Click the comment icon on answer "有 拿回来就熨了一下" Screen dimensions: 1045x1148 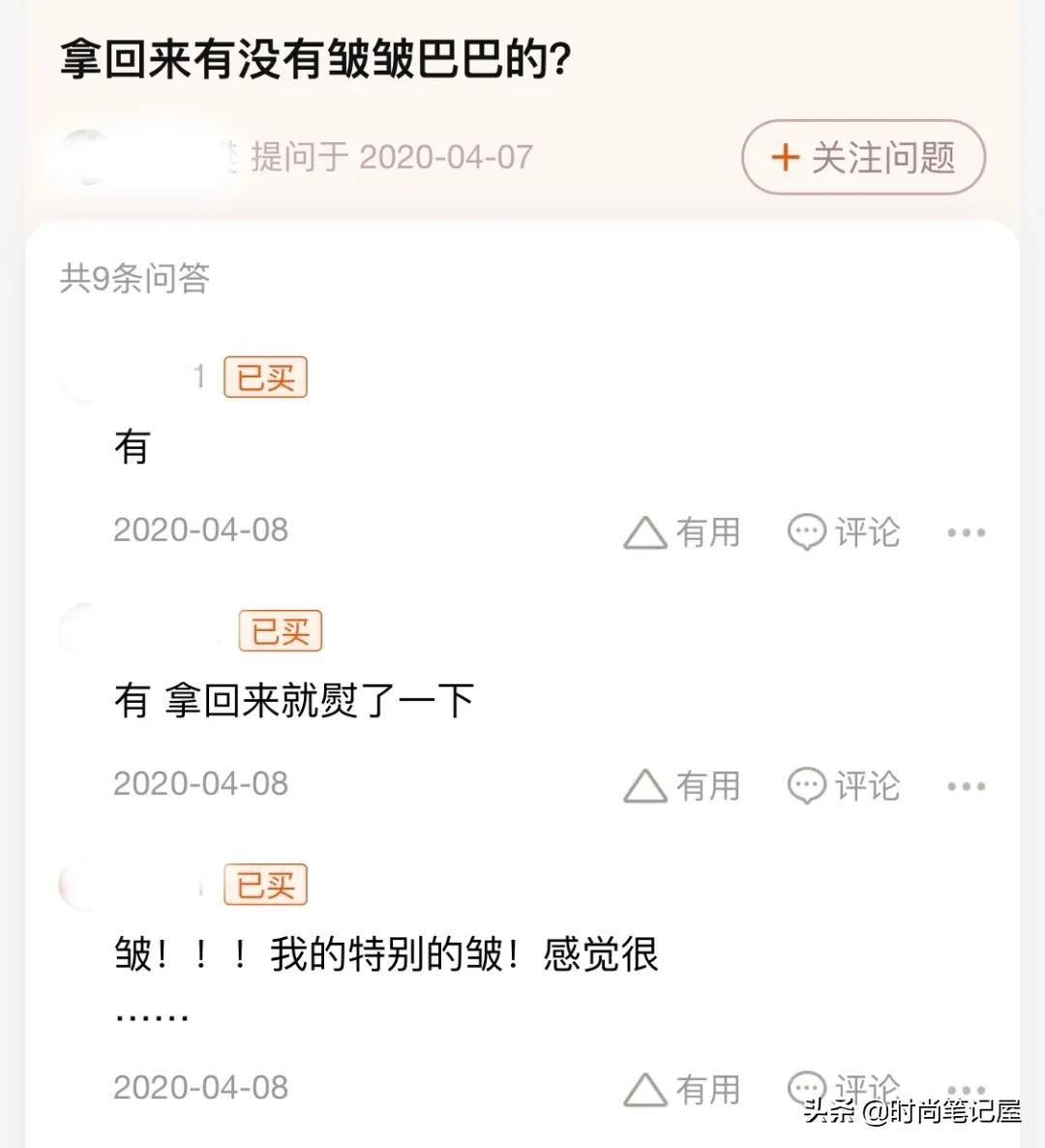pyautogui.click(x=806, y=786)
